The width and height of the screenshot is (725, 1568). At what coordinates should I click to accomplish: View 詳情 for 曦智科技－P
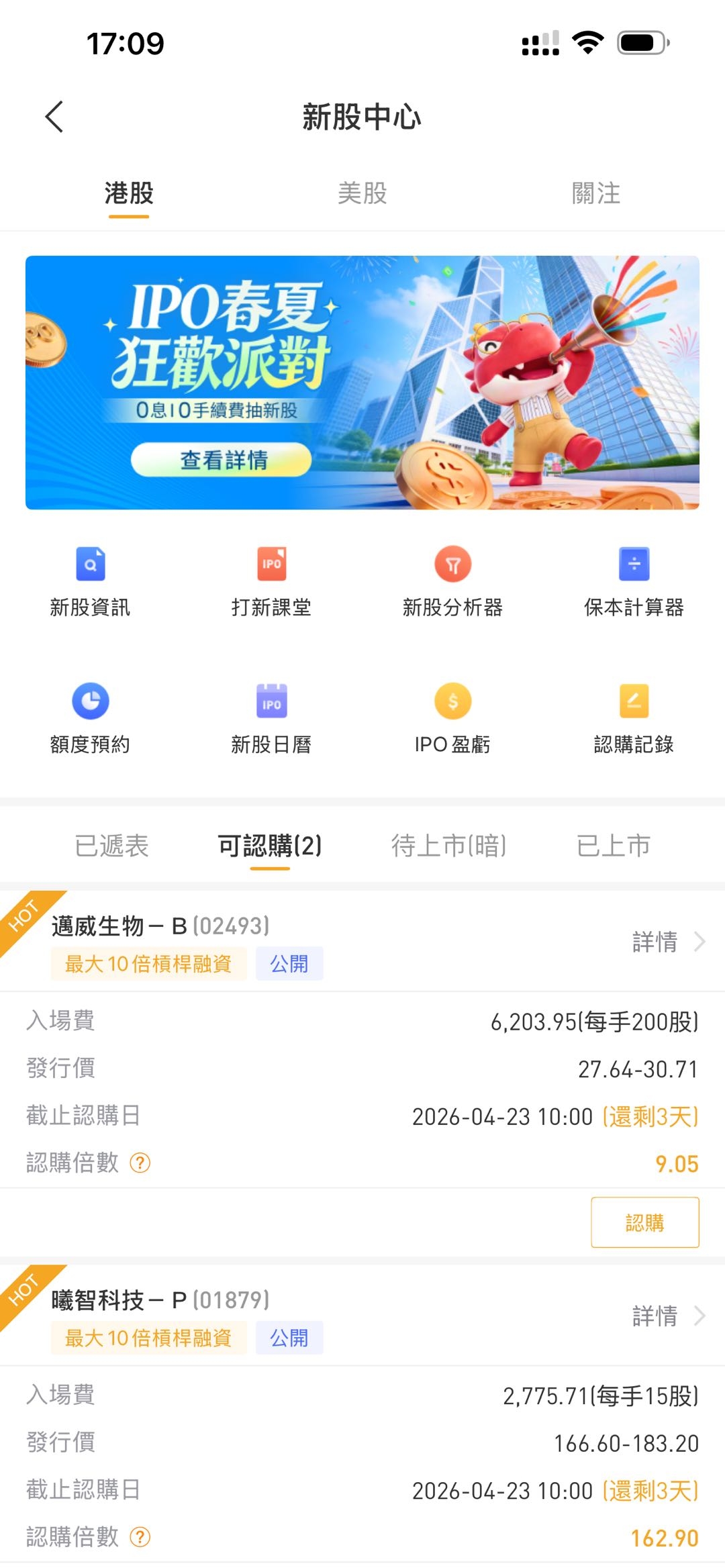point(667,1316)
